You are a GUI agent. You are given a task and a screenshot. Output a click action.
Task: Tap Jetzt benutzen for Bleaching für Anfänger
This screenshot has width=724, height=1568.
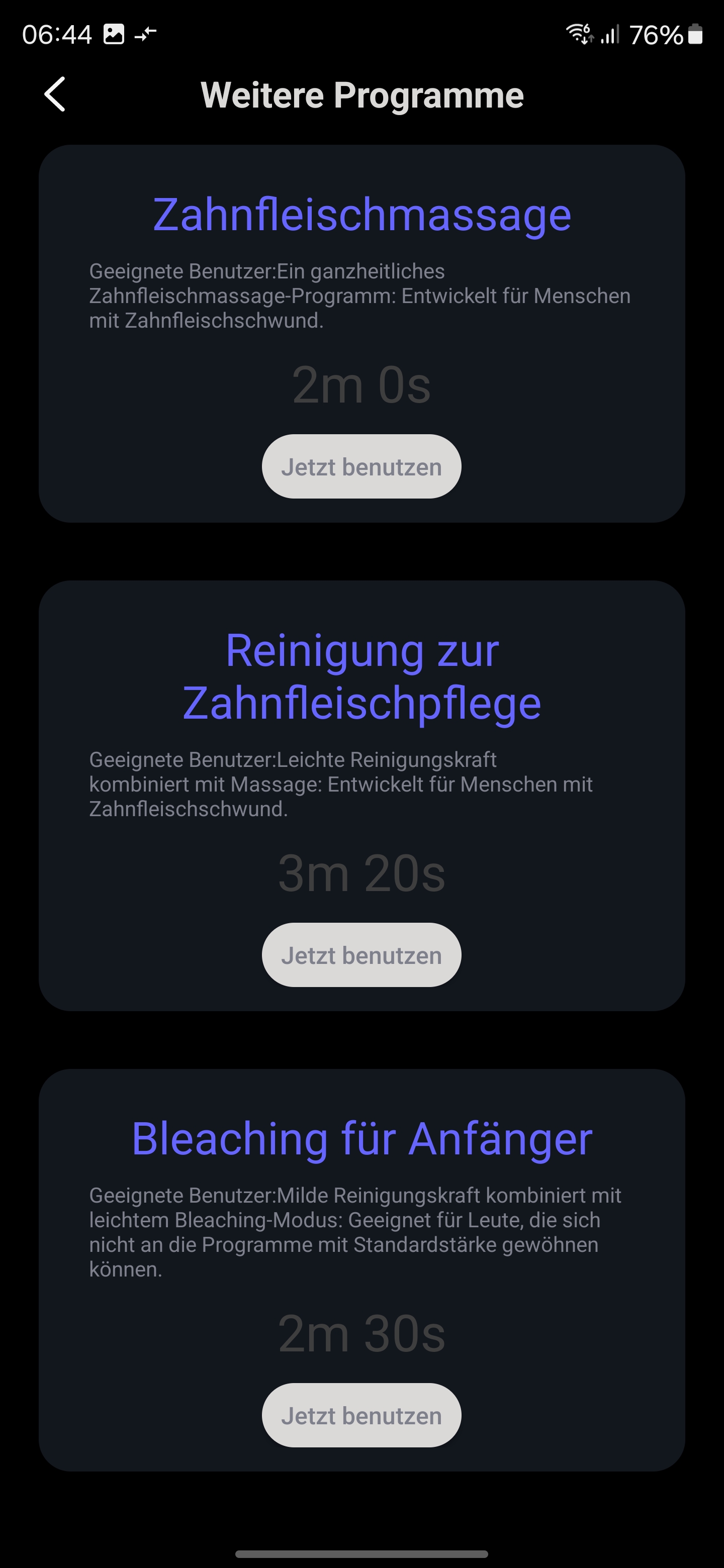361,1415
